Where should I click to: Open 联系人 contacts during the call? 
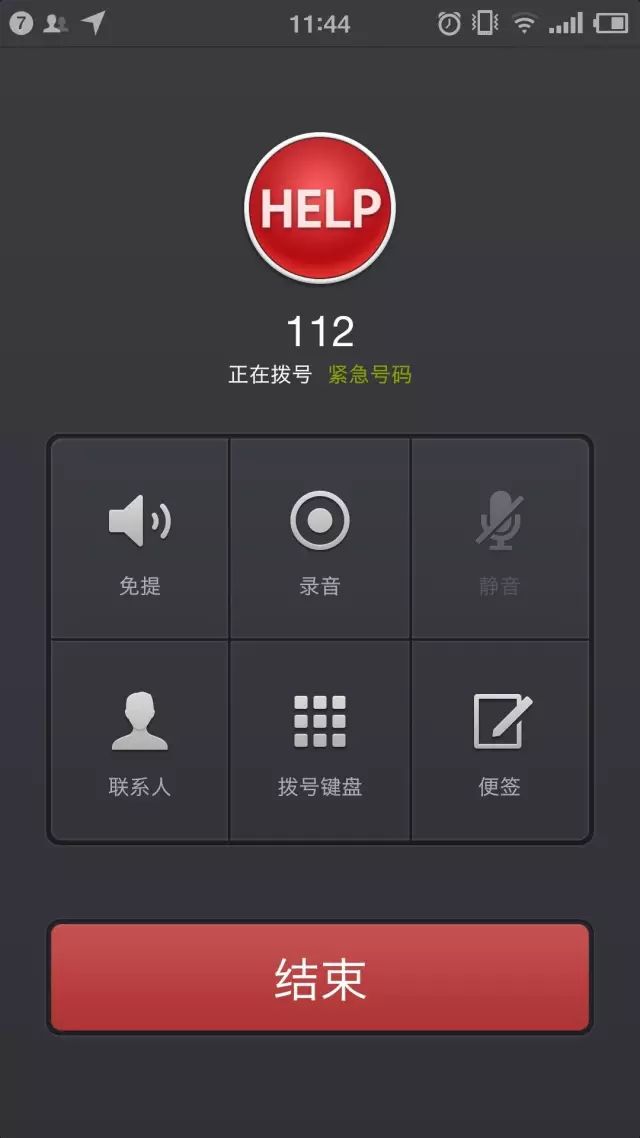click(x=139, y=740)
